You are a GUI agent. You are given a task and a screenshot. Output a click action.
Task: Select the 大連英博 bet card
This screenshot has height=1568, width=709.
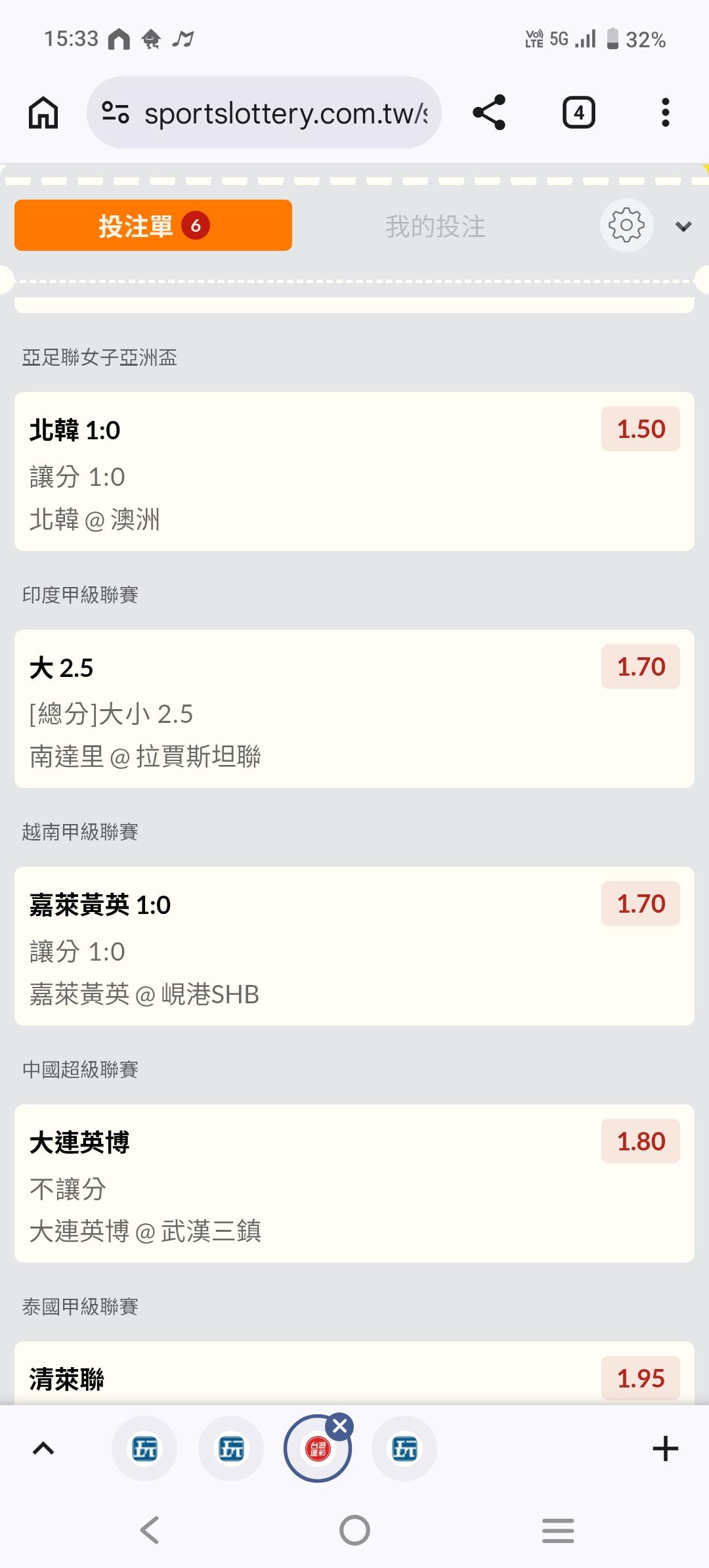tap(354, 1183)
